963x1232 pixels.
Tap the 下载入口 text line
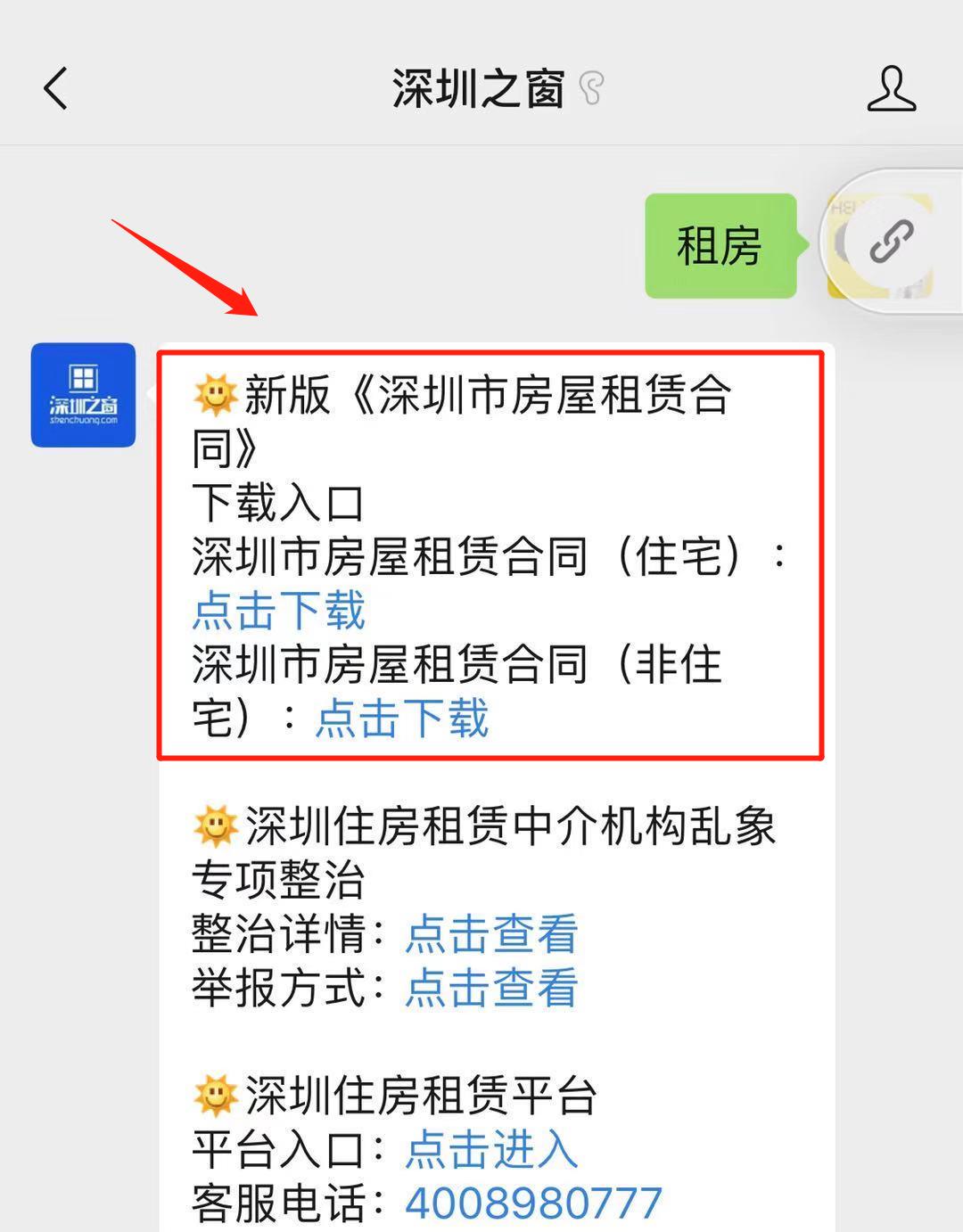point(276,503)
